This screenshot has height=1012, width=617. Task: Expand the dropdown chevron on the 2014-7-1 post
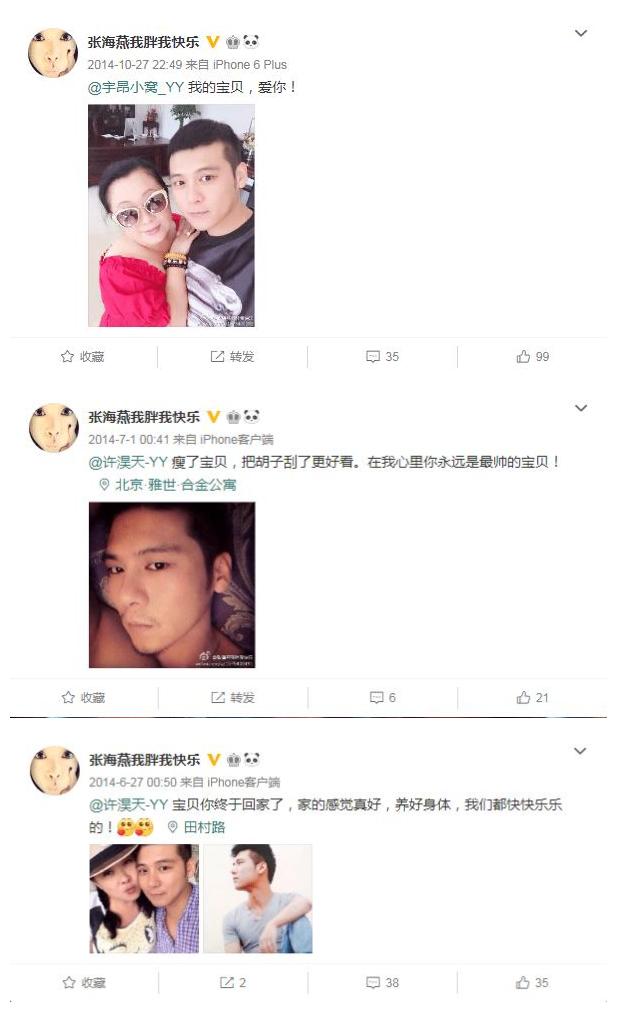[580, 409]
